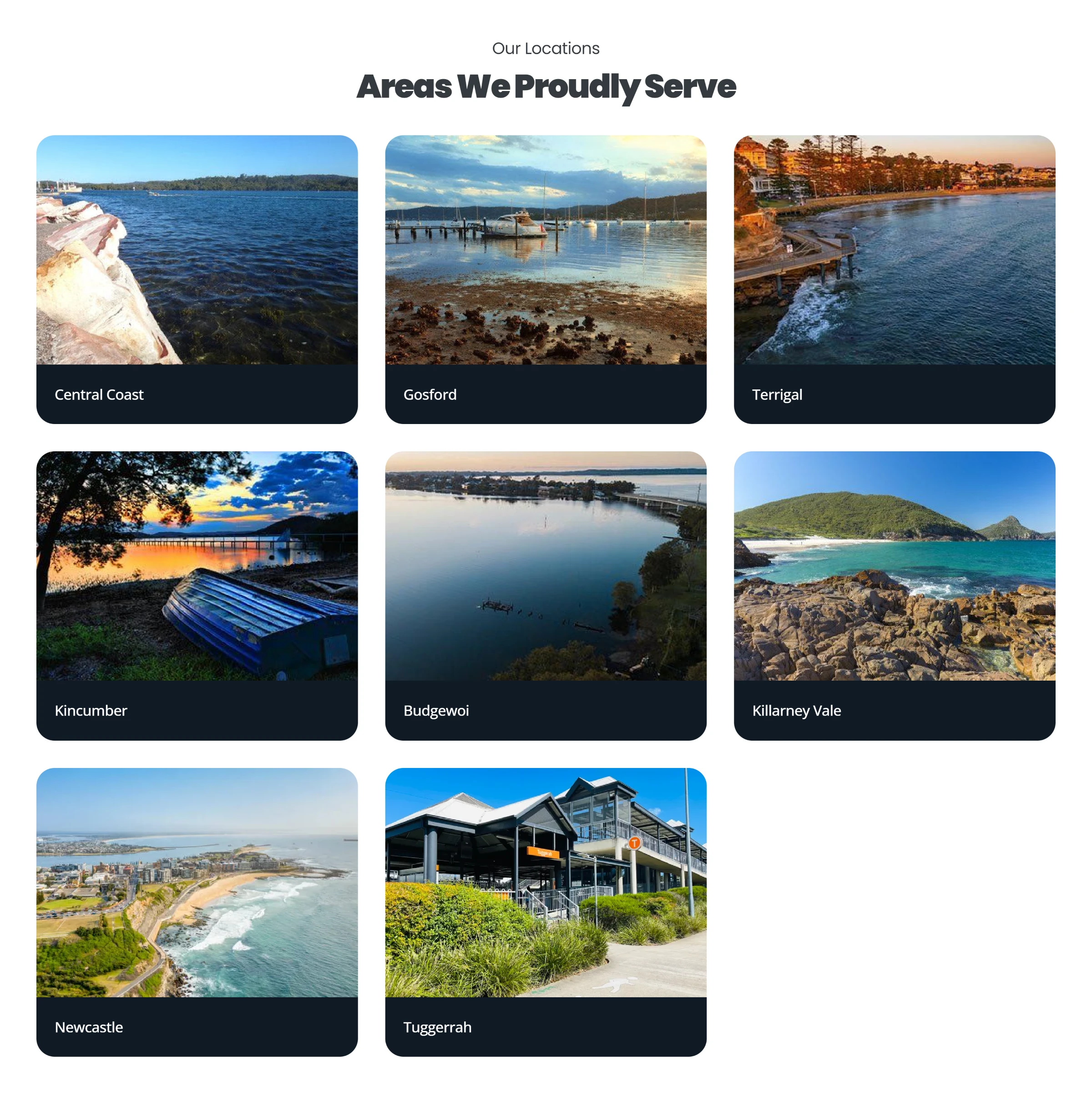Choose the Budgewoi location card
Screen dimensions: 1092x1111
tap(546, 596)
